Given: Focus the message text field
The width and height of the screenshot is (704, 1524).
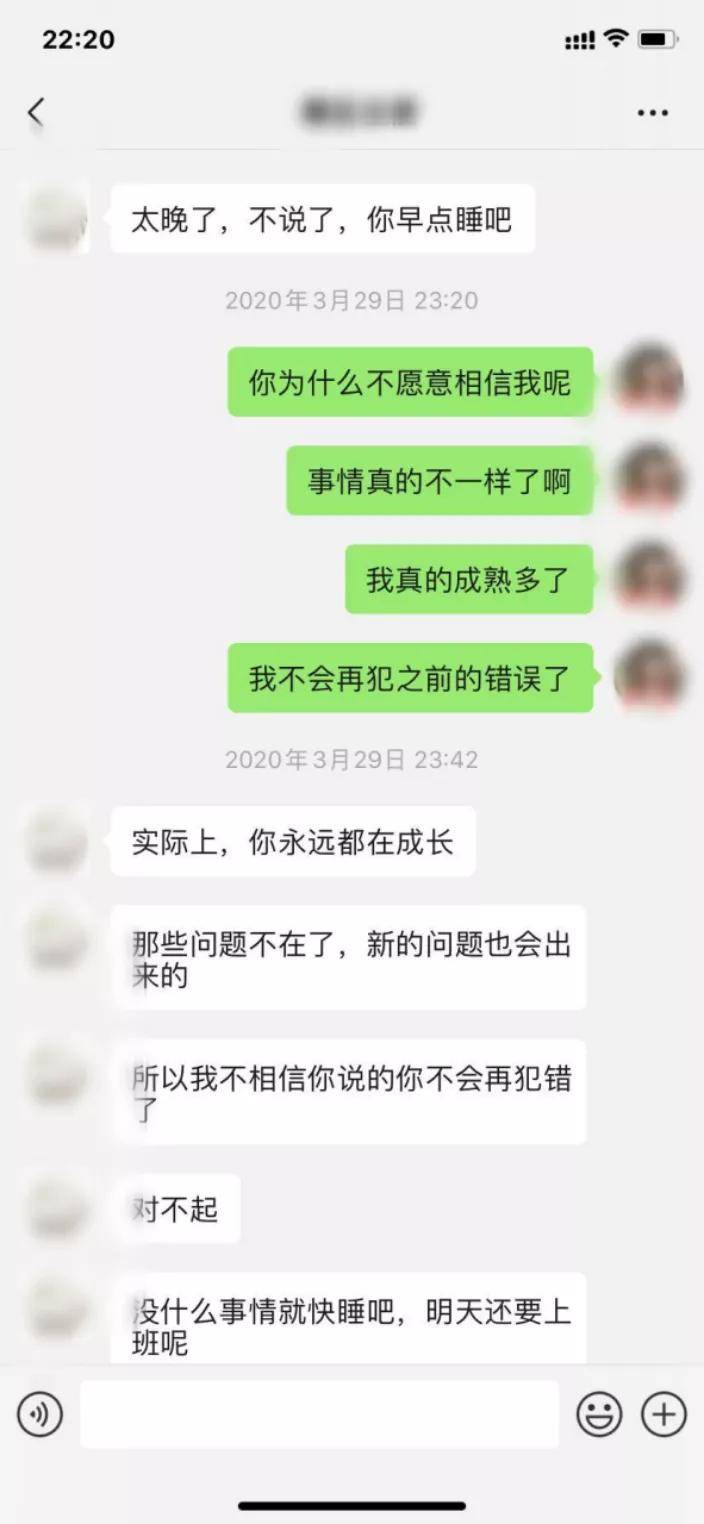Looking at the screenshot, I should tap(320, 1414).
